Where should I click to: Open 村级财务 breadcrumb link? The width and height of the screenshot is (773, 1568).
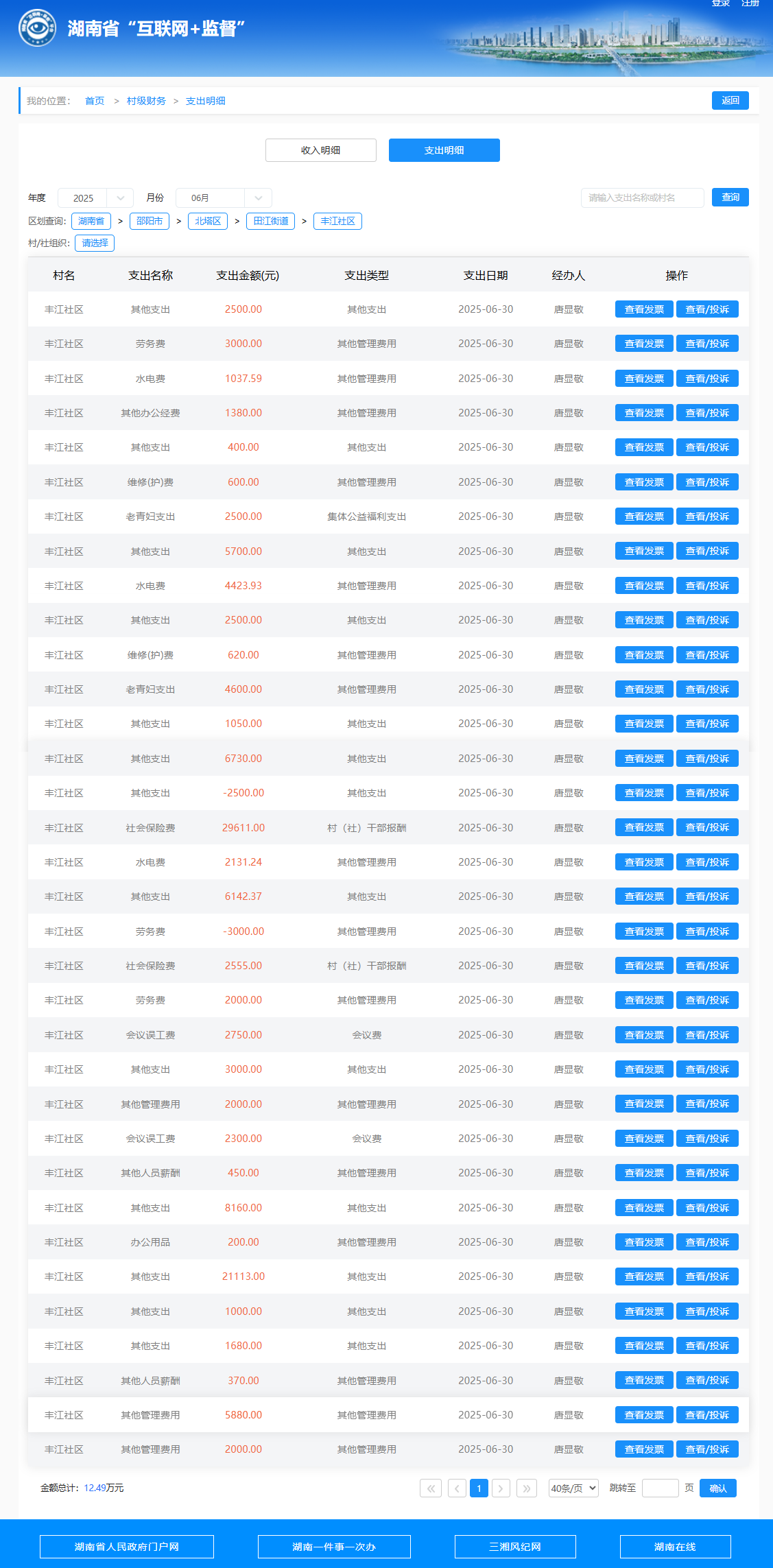146,101
